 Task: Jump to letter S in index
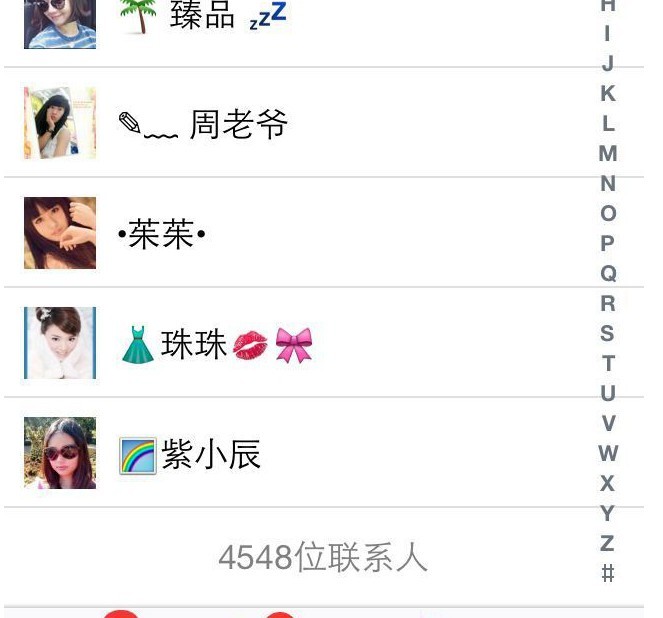tap(607, 334)
